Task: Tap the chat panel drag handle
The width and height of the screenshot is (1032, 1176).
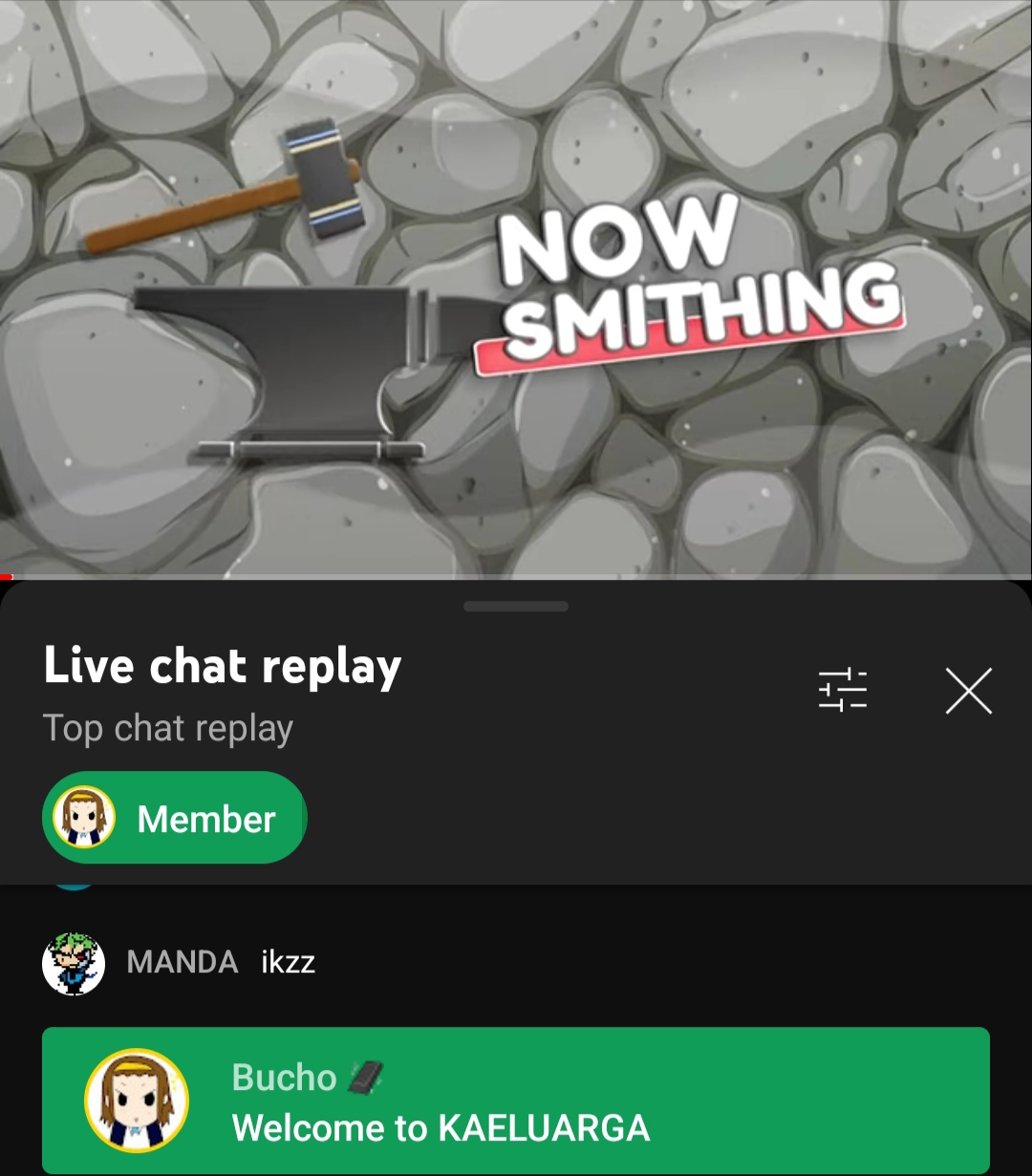Action: (516, 607)
